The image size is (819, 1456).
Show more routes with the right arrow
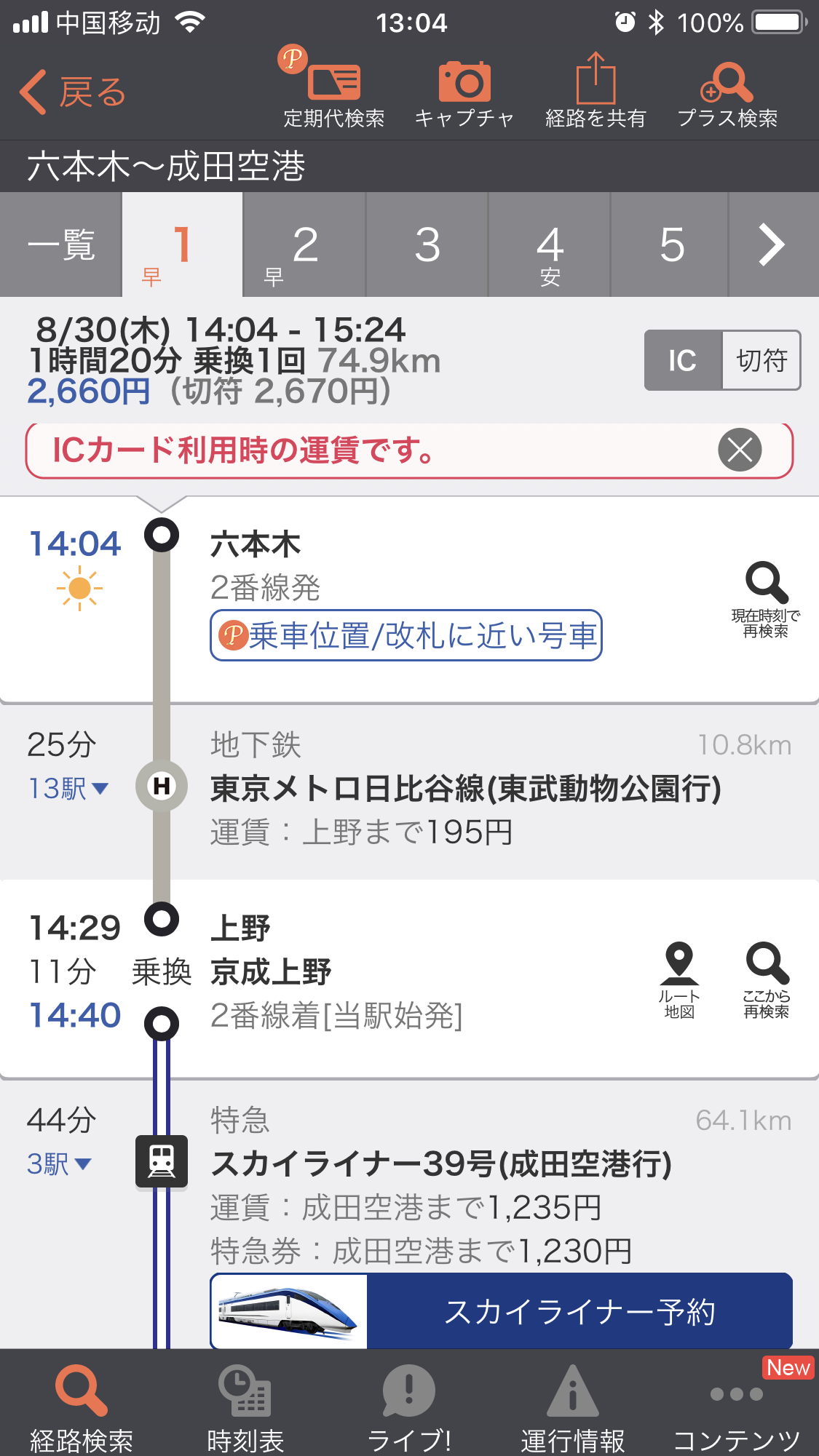(x=772, y=244)
